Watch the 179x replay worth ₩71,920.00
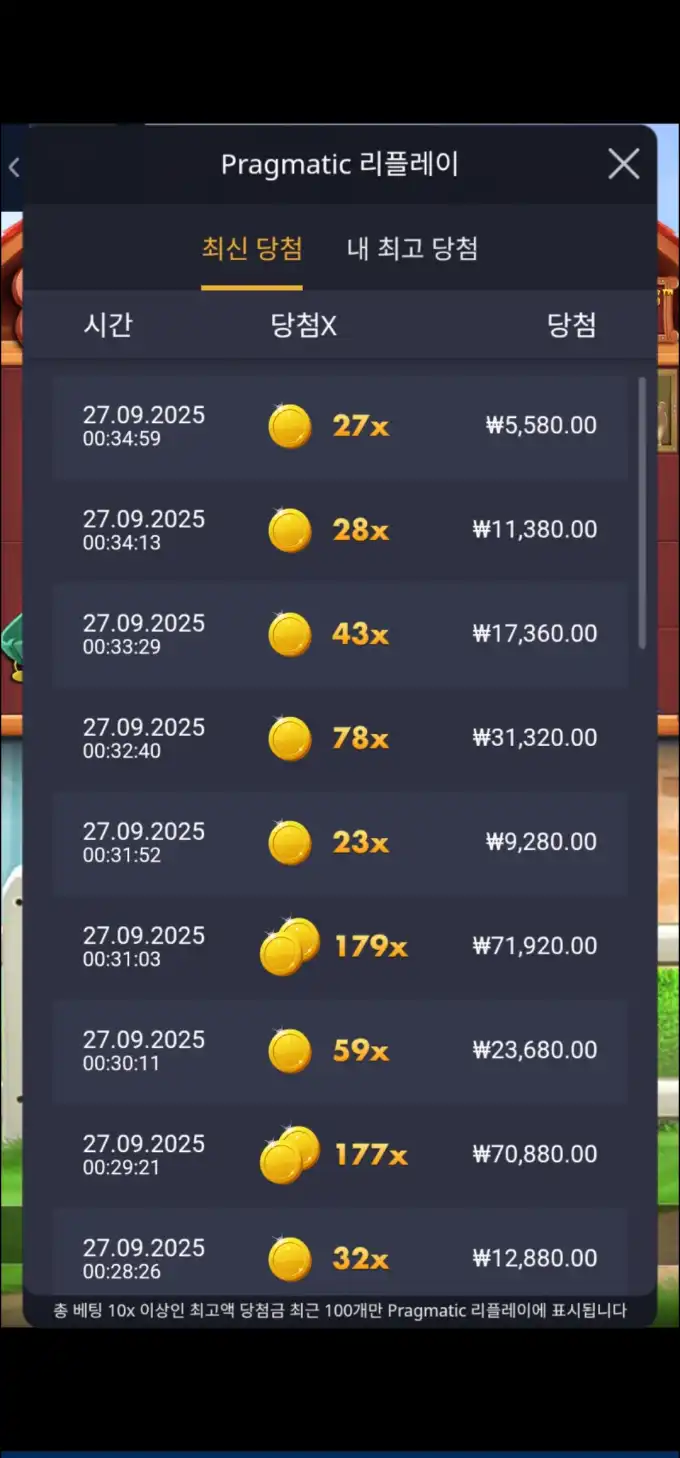The width and height of the screenshot is (680, 1458). click(340, 947)
